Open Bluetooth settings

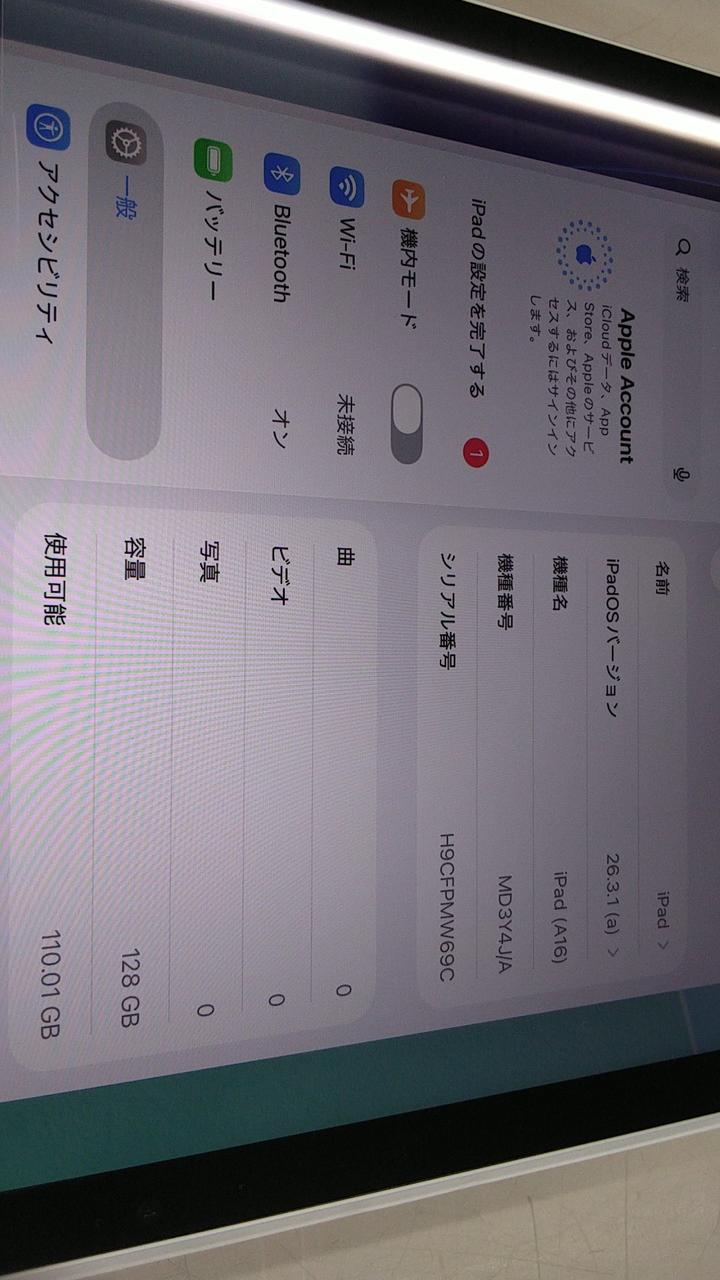tap(280, 300)
